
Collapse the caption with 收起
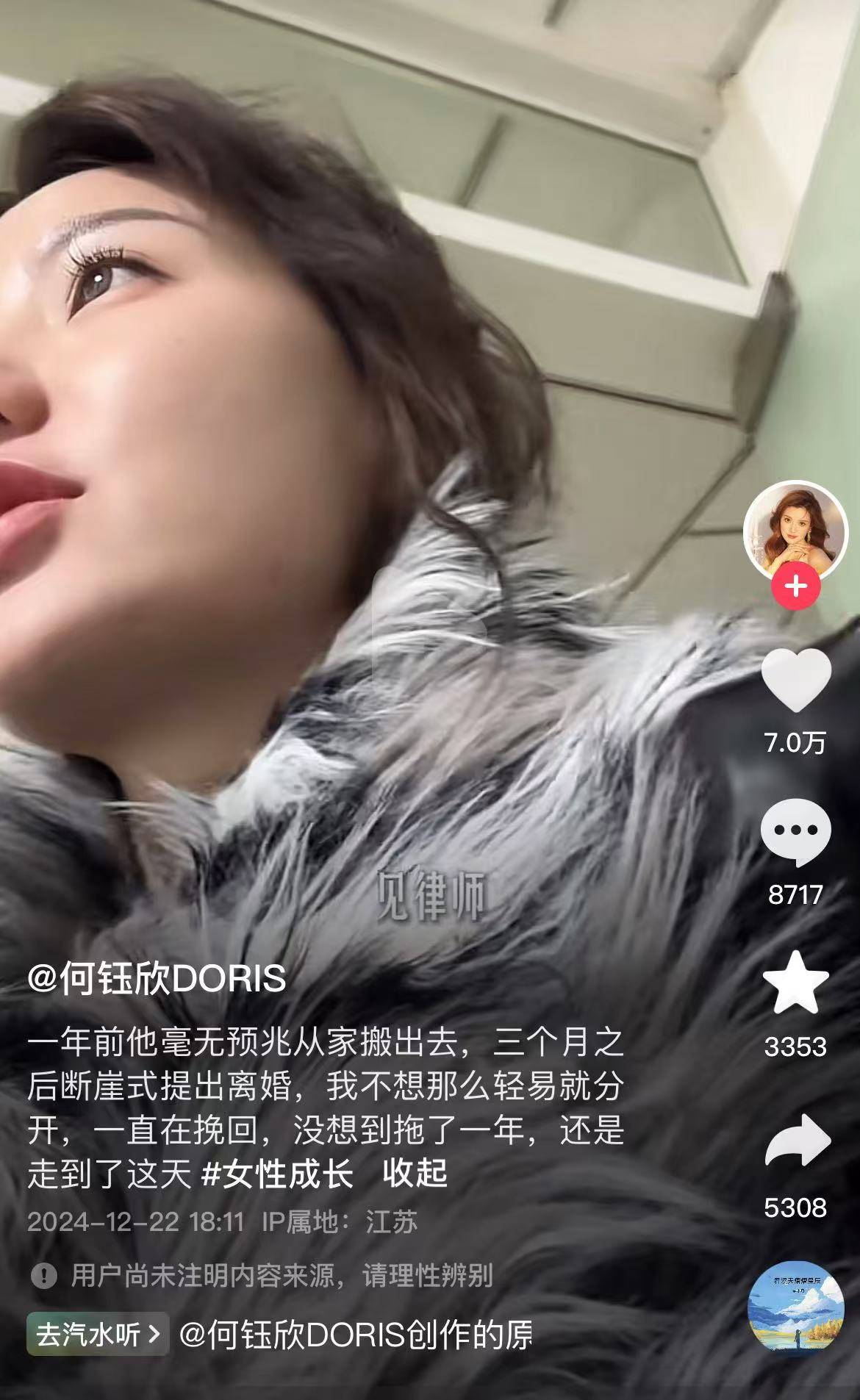(x=415, y=1174)
